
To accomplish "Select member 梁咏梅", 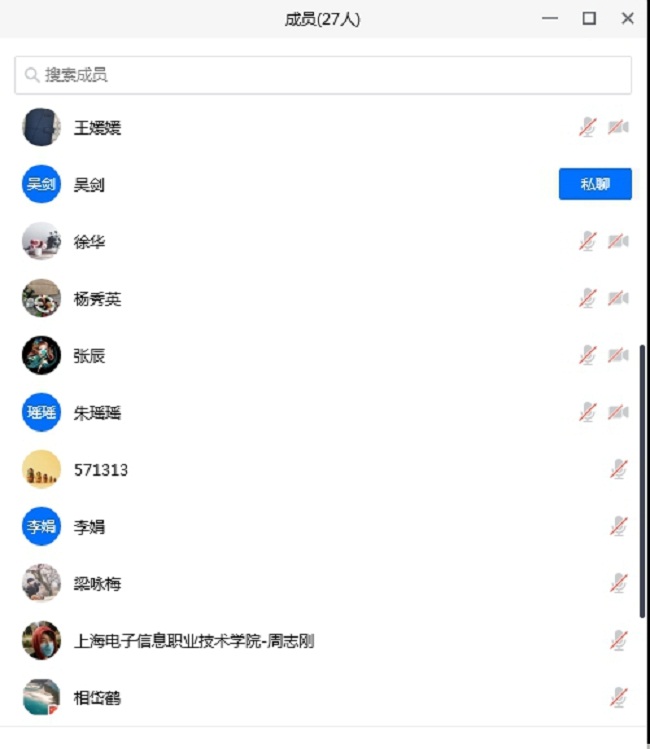I will click(97, 584).
